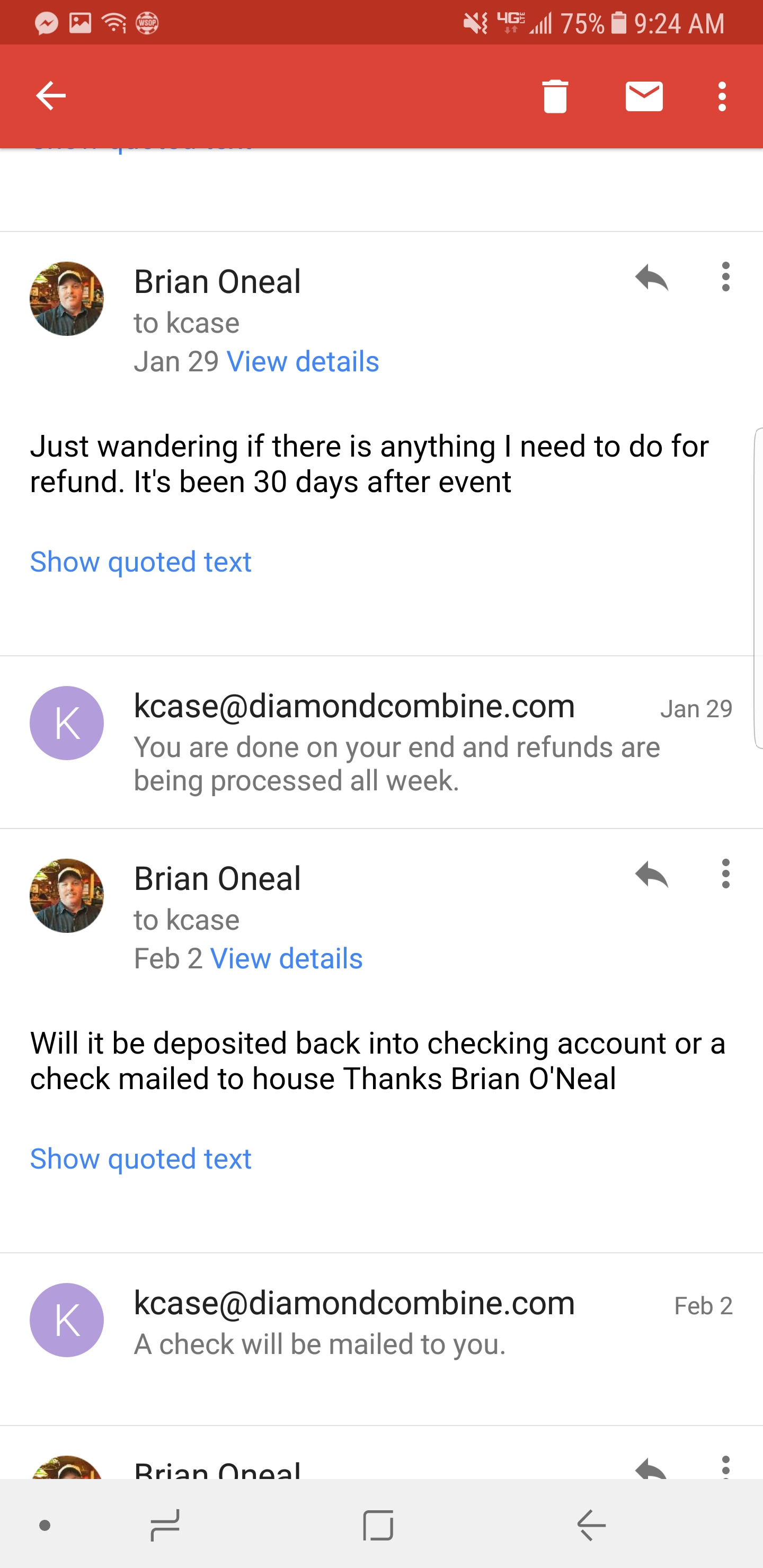Open more options for Jan 29 message
This screenshot has width=763, height=1568.
(x=725, y=278)
